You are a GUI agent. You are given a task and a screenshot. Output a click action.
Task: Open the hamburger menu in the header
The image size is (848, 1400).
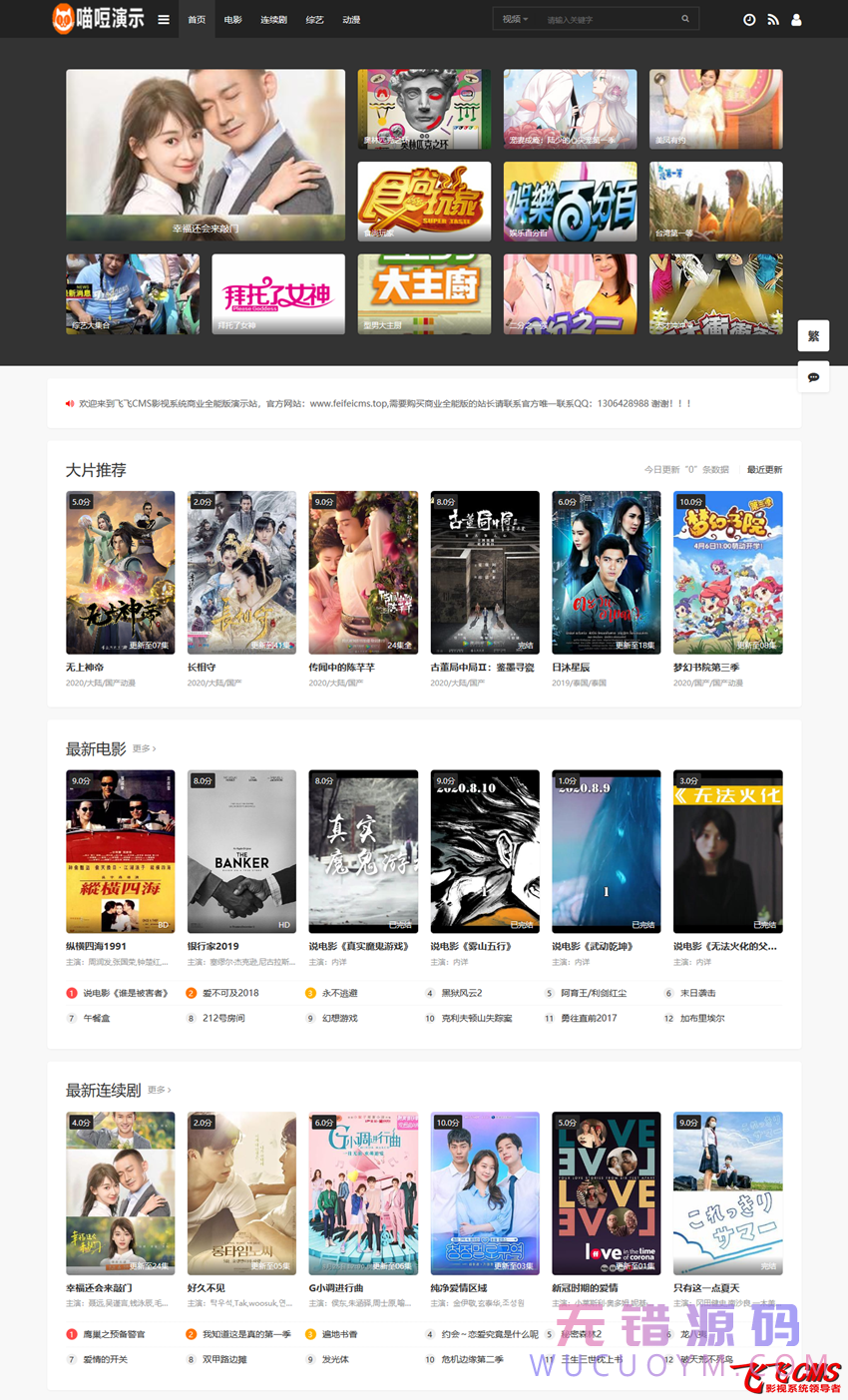point(164,19)
